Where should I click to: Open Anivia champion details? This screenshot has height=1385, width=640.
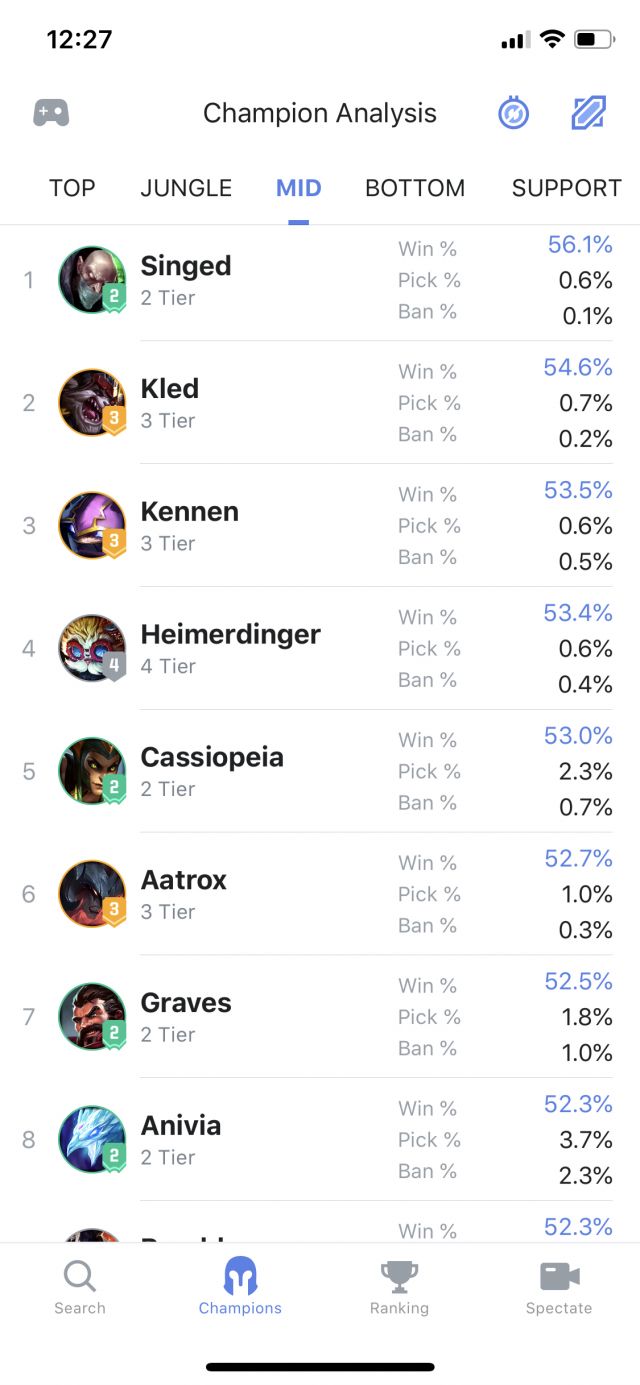[x=181, y=1140]
